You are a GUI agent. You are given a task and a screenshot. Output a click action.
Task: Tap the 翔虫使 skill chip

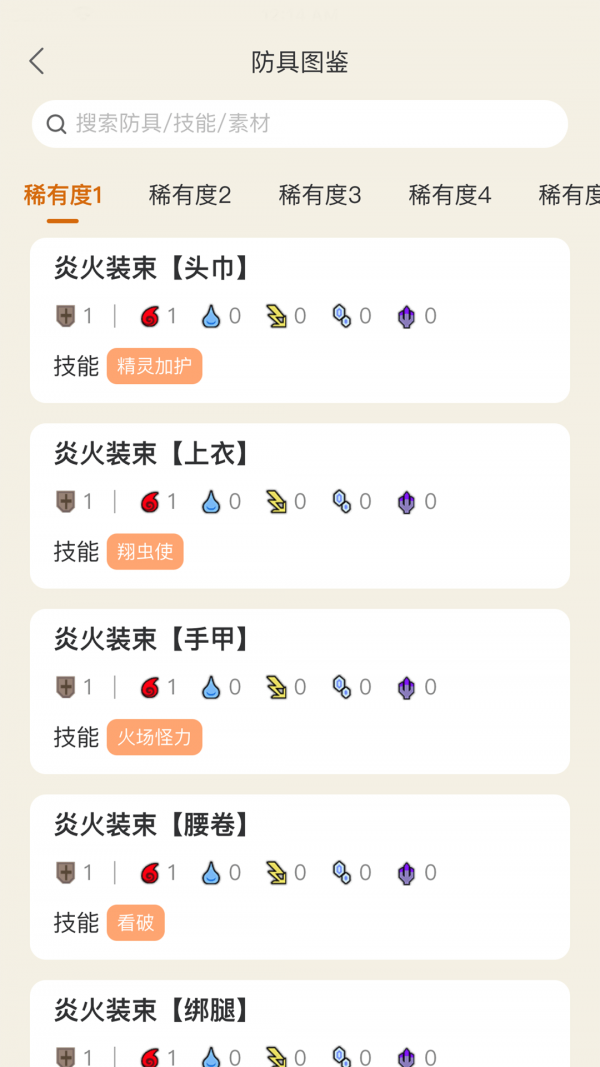(x=145, y=551)
